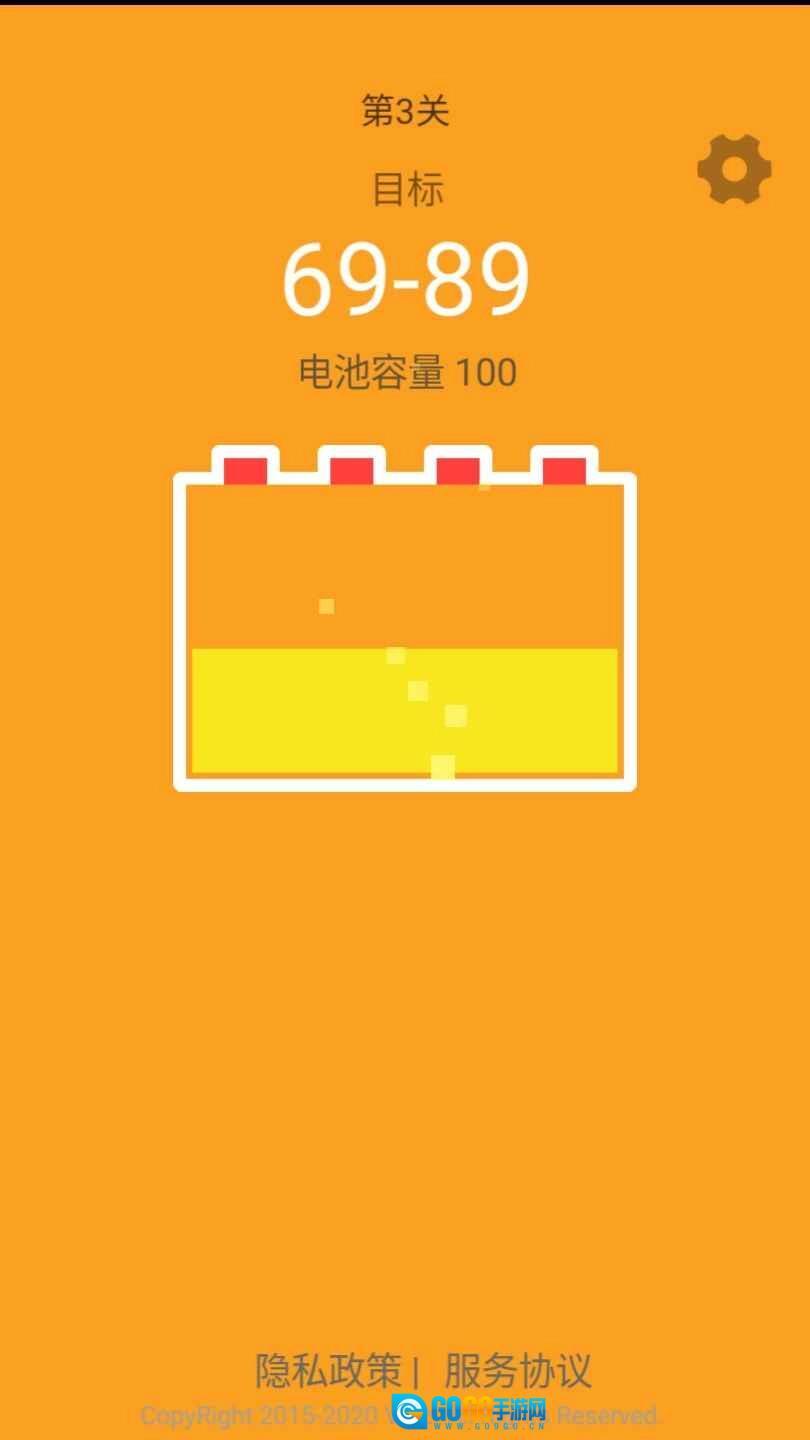Image resolution: width=810 pixels, height=1440 pixels.
Task: Tap the battery to charge it
Action: coord(404,630)
